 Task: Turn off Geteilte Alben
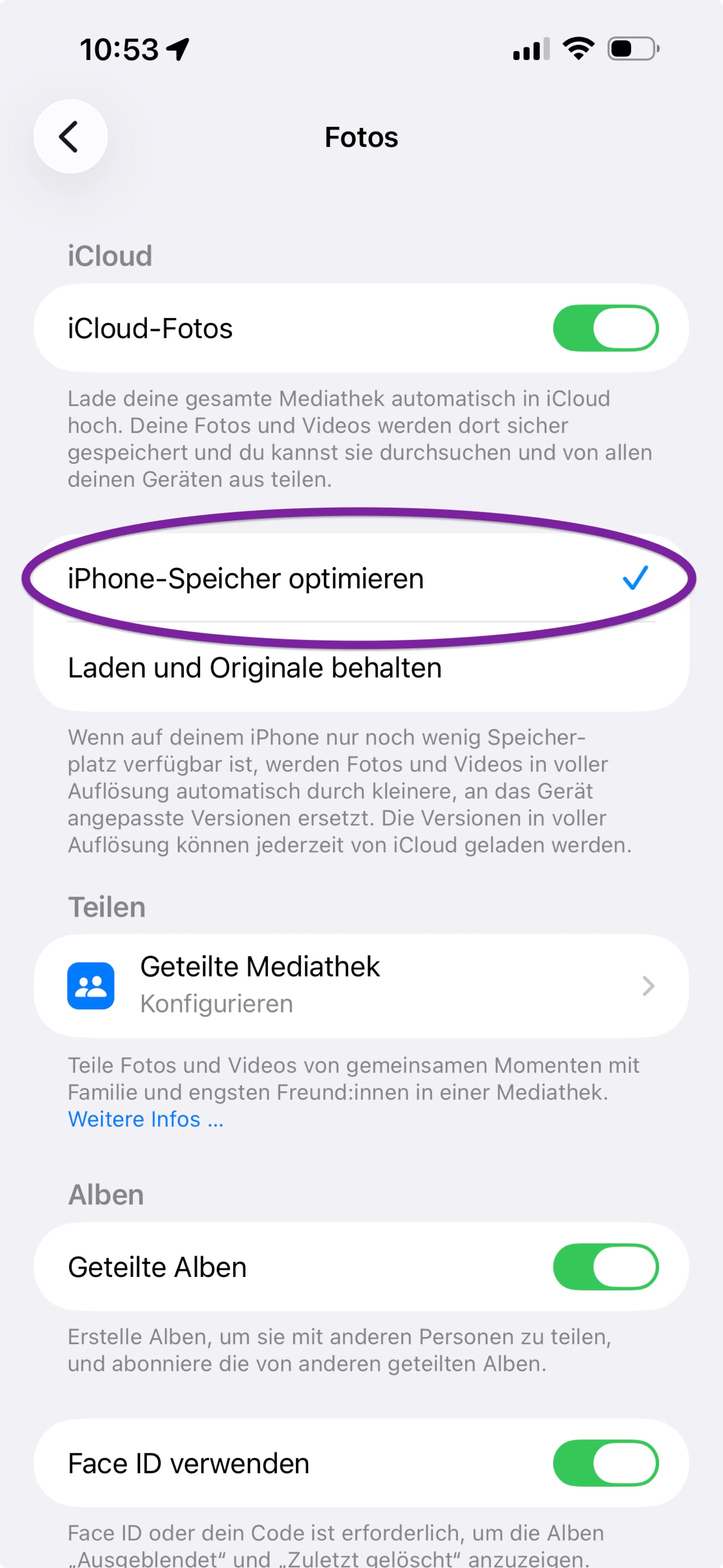tap(606, 1267)
